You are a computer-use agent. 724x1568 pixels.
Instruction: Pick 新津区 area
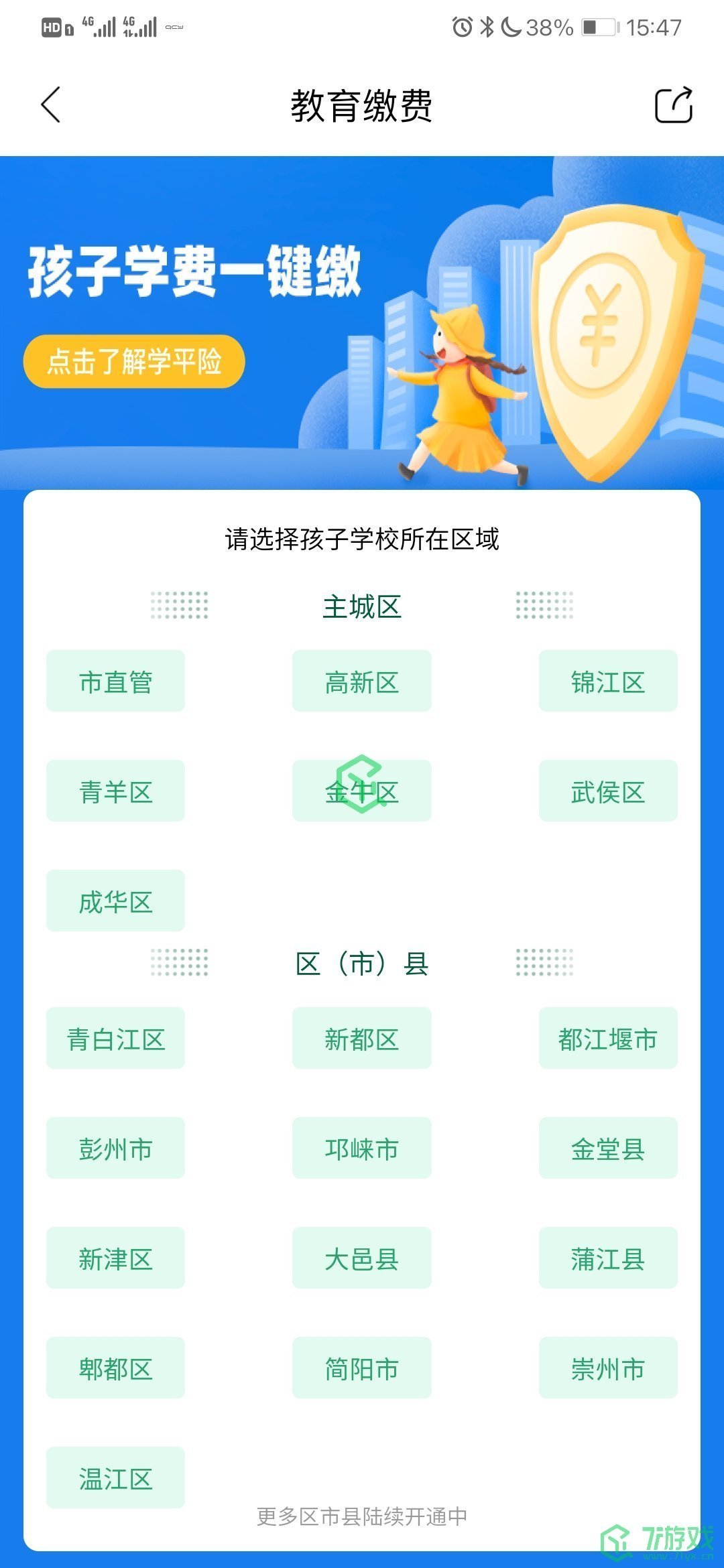[115, 1258]
